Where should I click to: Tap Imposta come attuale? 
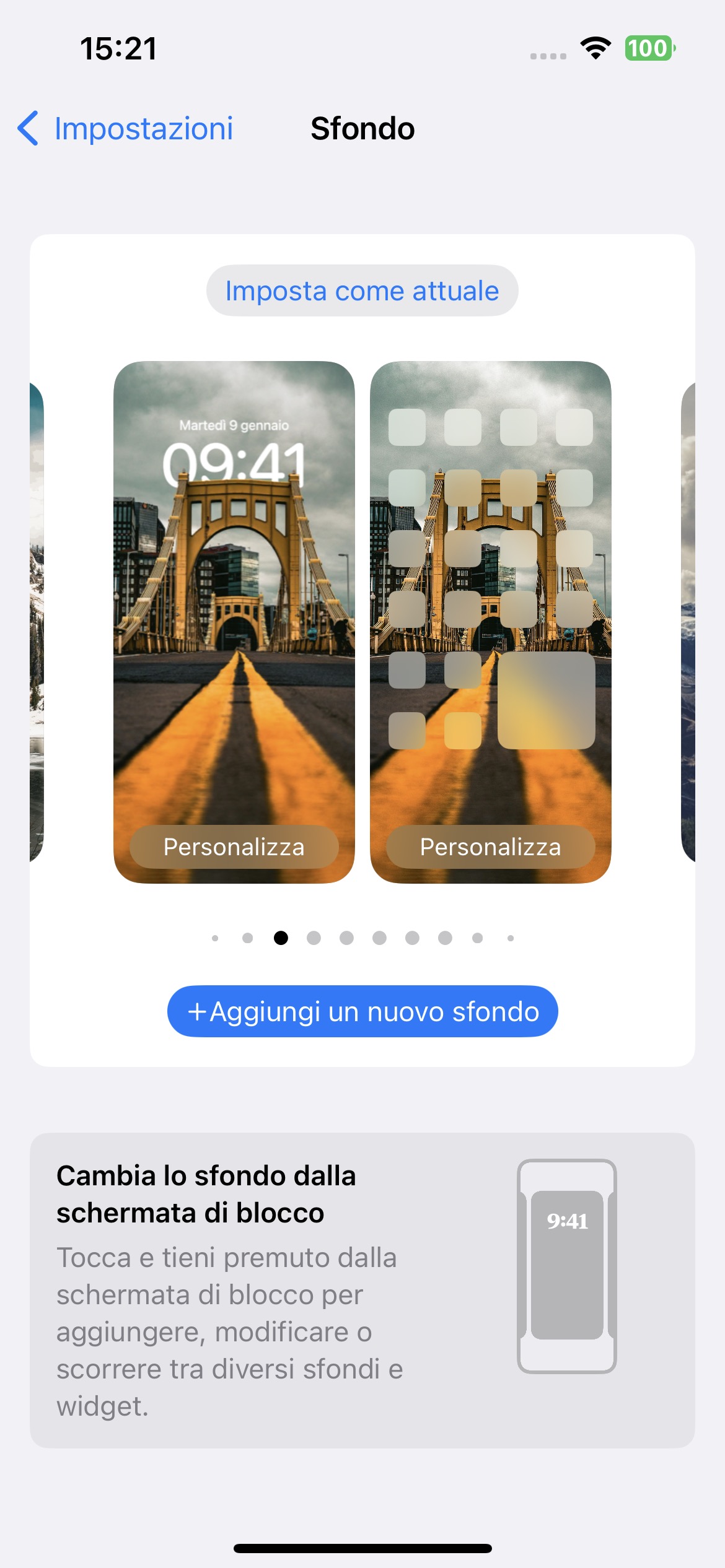click(x=362, y=290)
